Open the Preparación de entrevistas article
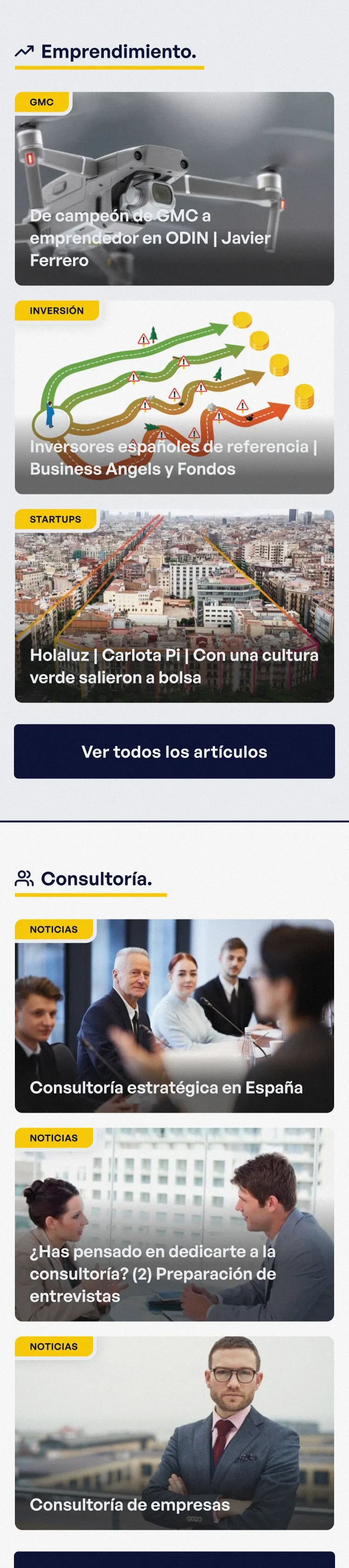Viewport: 349px width, 1568px height. tap(174, 1225)
